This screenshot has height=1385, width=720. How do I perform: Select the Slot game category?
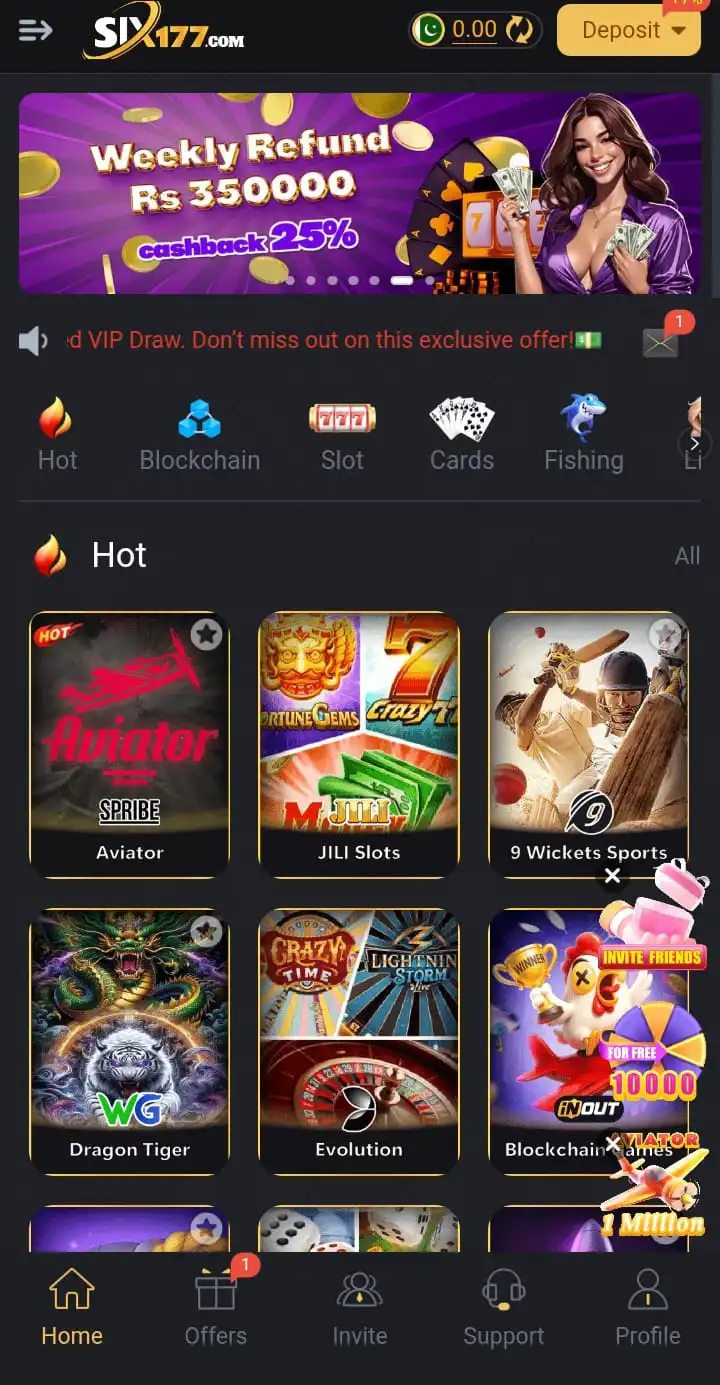click(342, 435)
